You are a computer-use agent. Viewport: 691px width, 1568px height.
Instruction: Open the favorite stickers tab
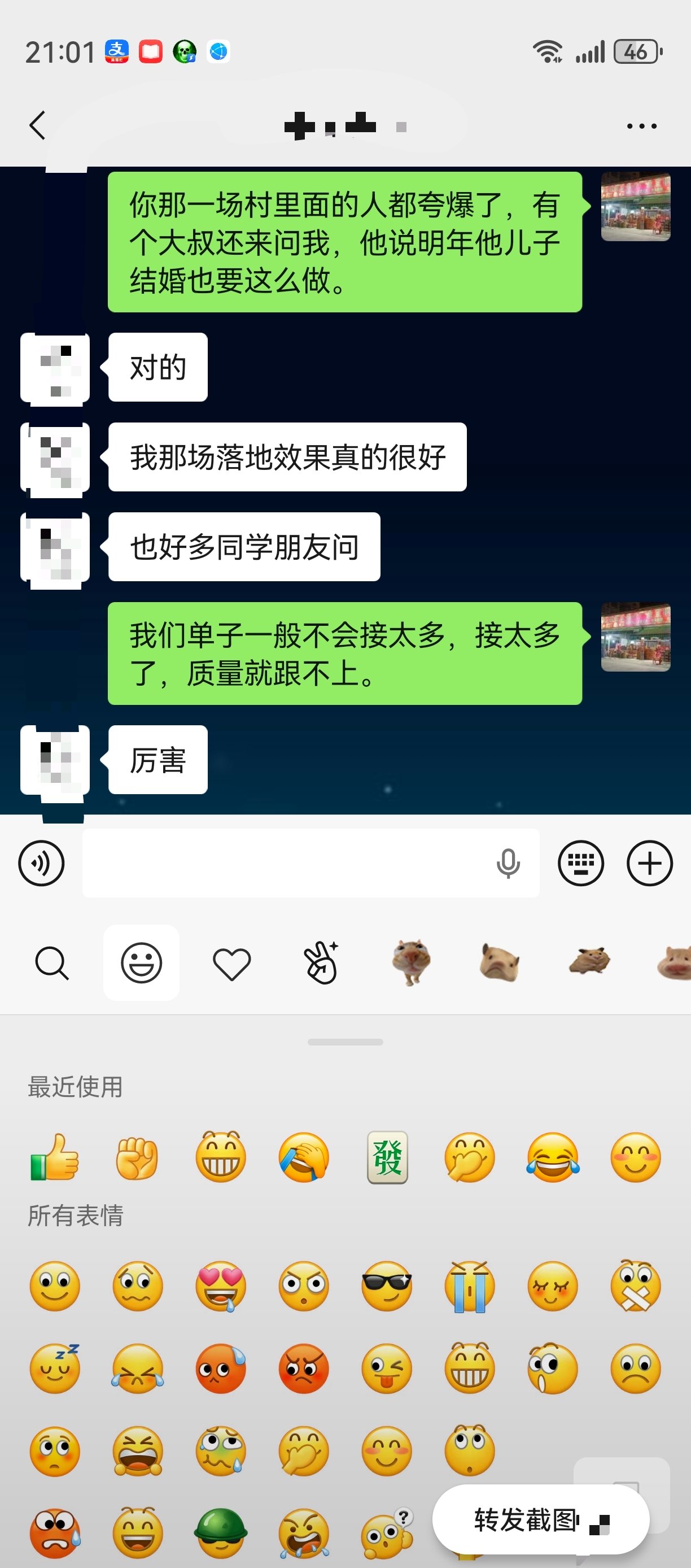click(231, 964)
